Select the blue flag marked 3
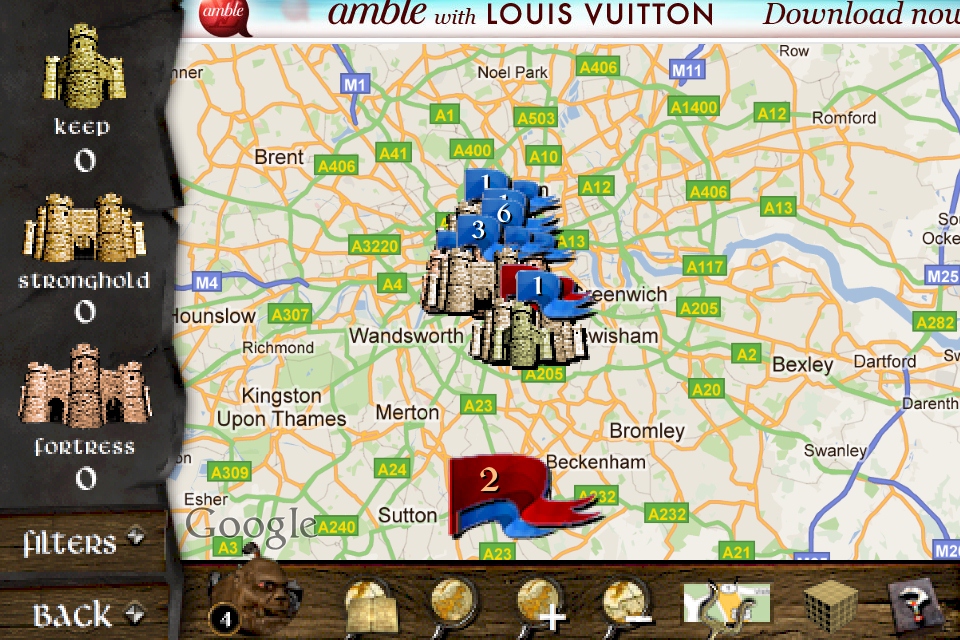This screenshot has height=640, width=960. tap(478, 230)
